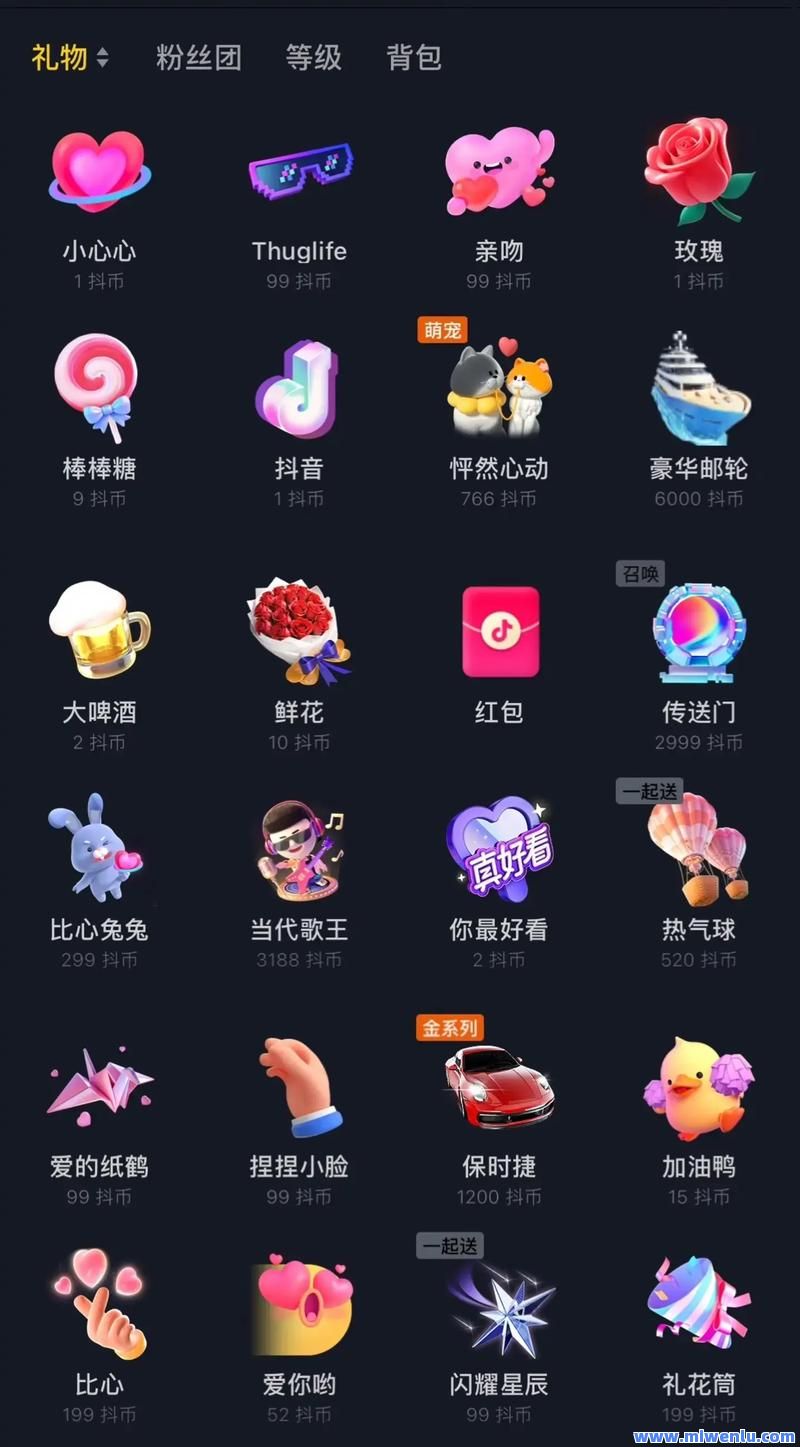800x1447 pixels.
Task: Switch to the 粉丝团 tab
Action: 199,58
